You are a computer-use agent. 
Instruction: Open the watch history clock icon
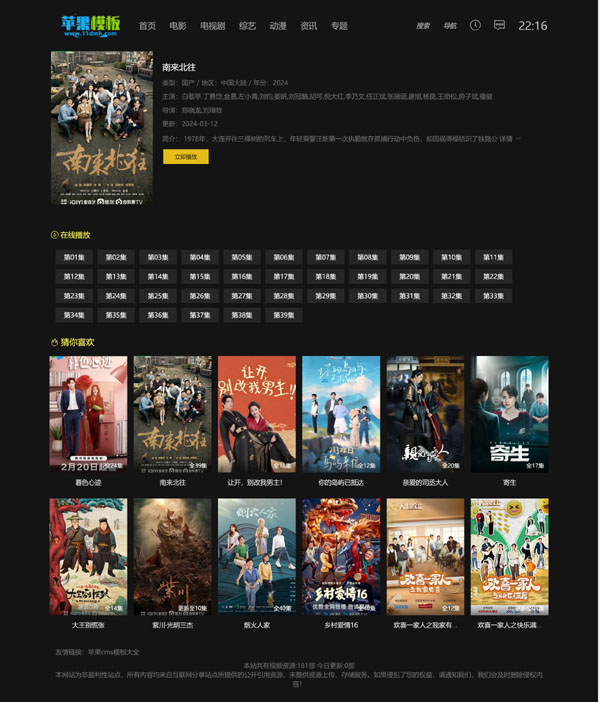click(475, 25)
